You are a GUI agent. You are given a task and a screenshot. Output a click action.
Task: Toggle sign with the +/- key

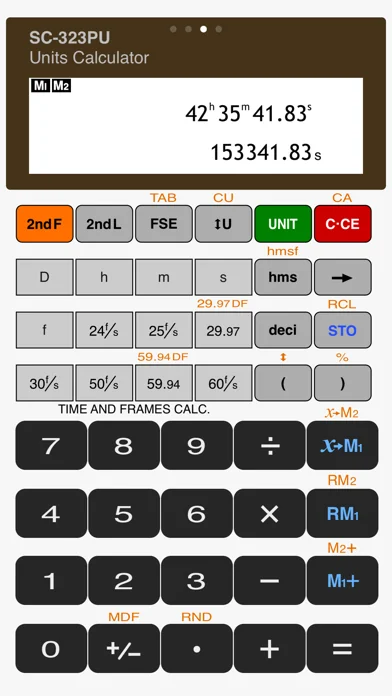pos(124,649)
